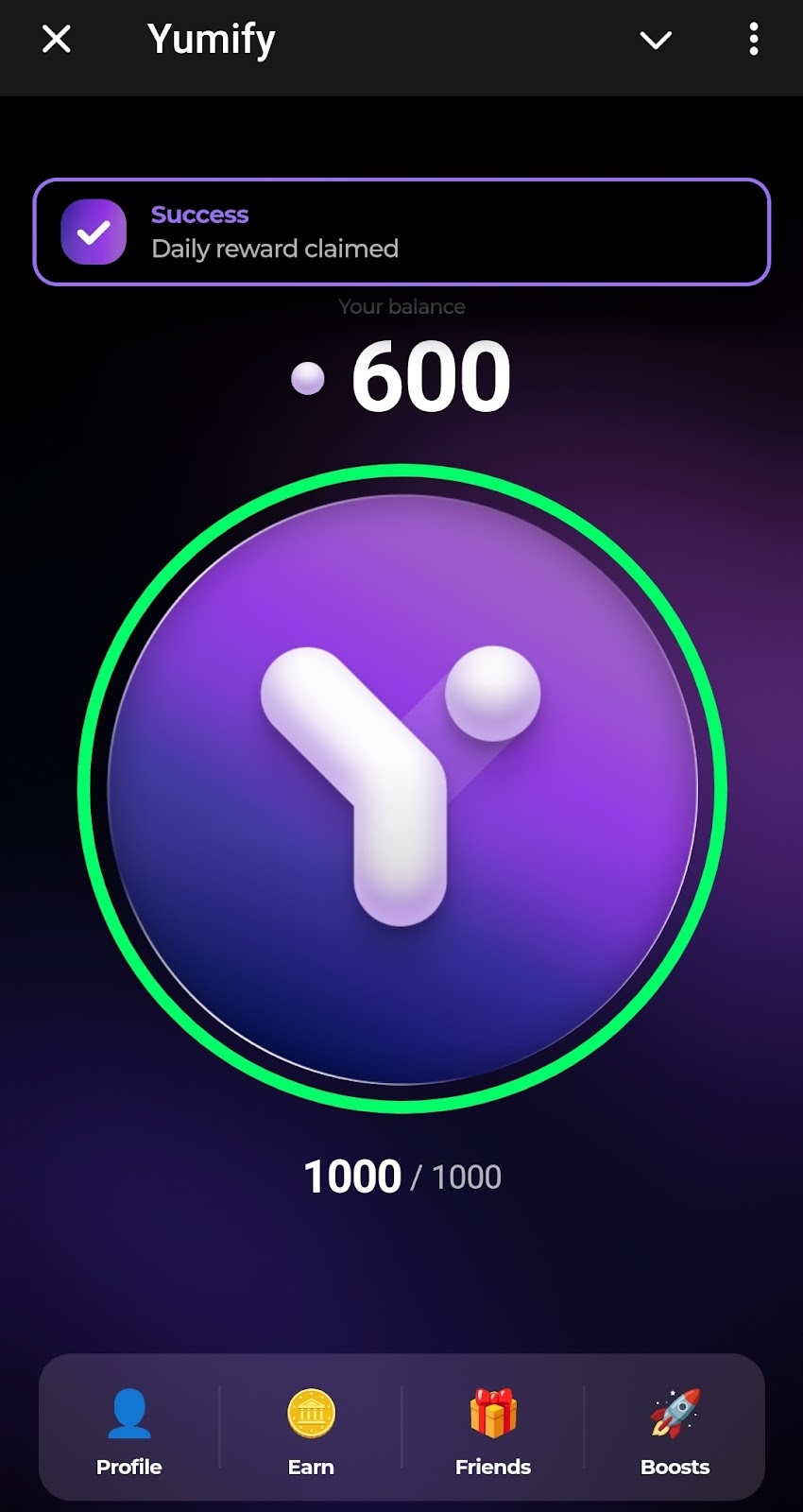Image resolution: width=803 pixels, height=1512 pixels.
Task: Tap the big purple Y coin
Action: (x=402, y=789)
